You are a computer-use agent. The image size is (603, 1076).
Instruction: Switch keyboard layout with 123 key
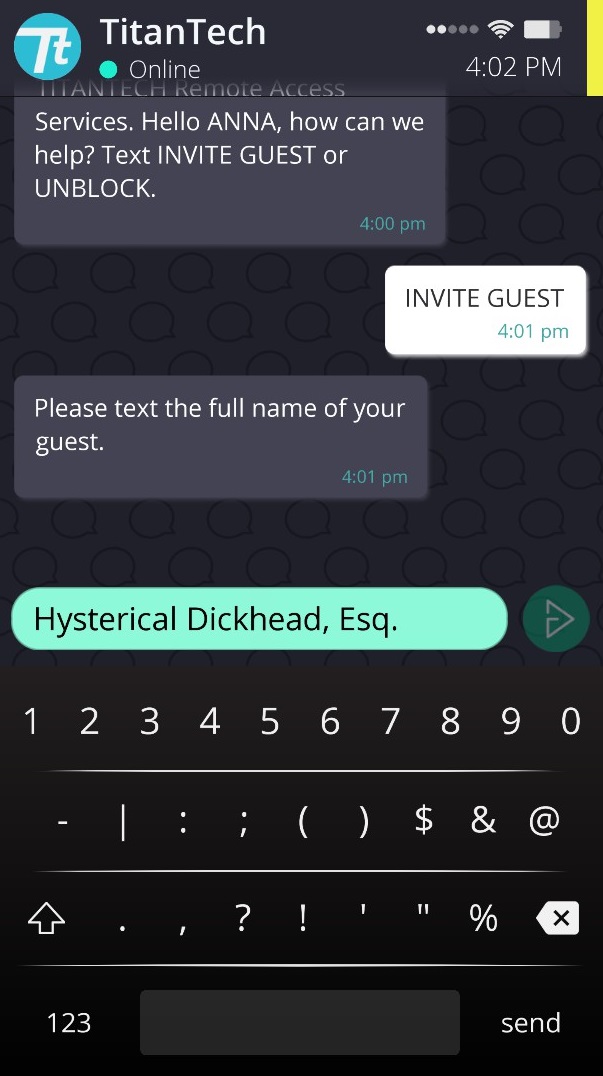pyautogui.click(x=69, y=1023)
